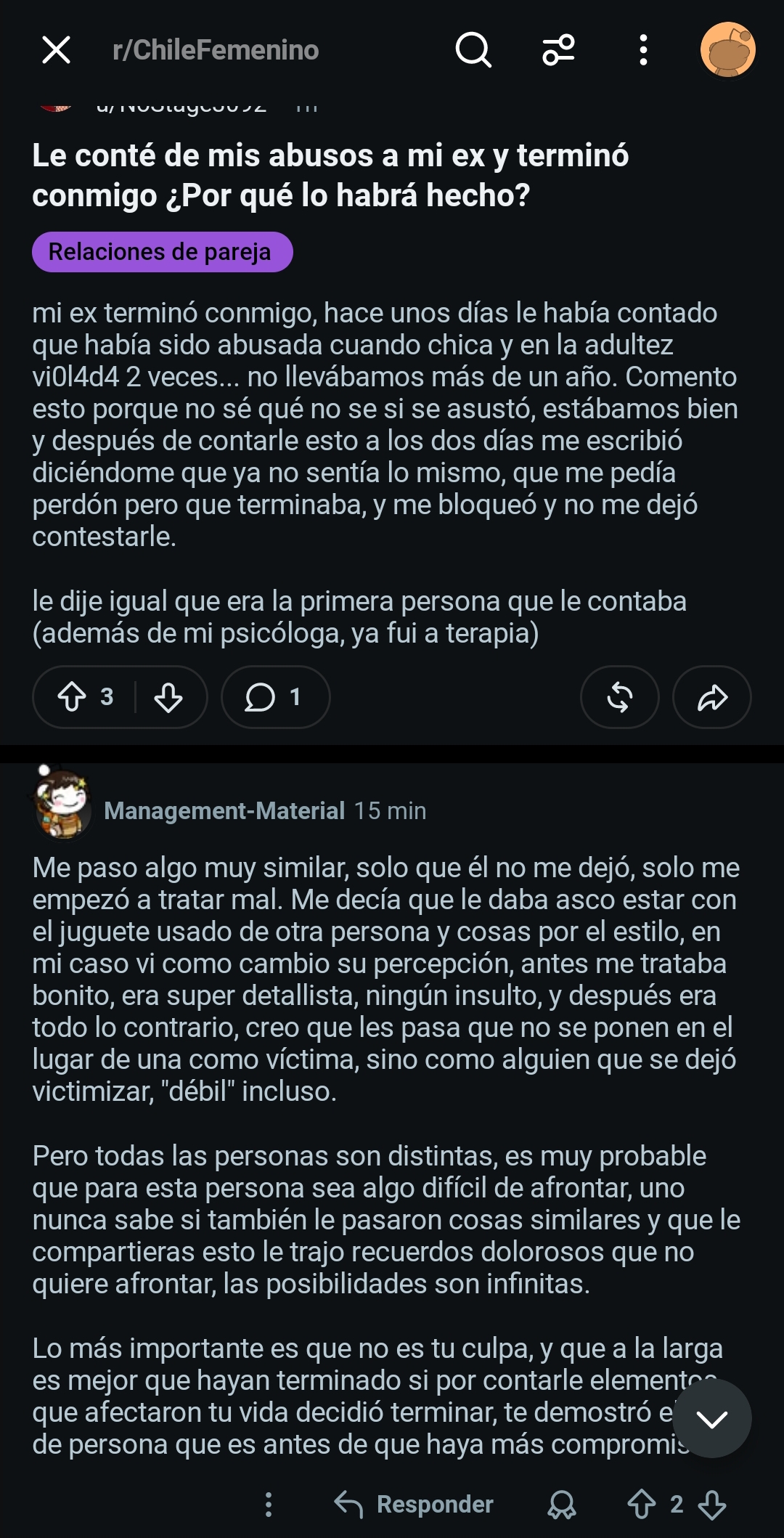The image size is (784, 1538).
Task: Open Management-Material's profile
Action: click(224, 810)
